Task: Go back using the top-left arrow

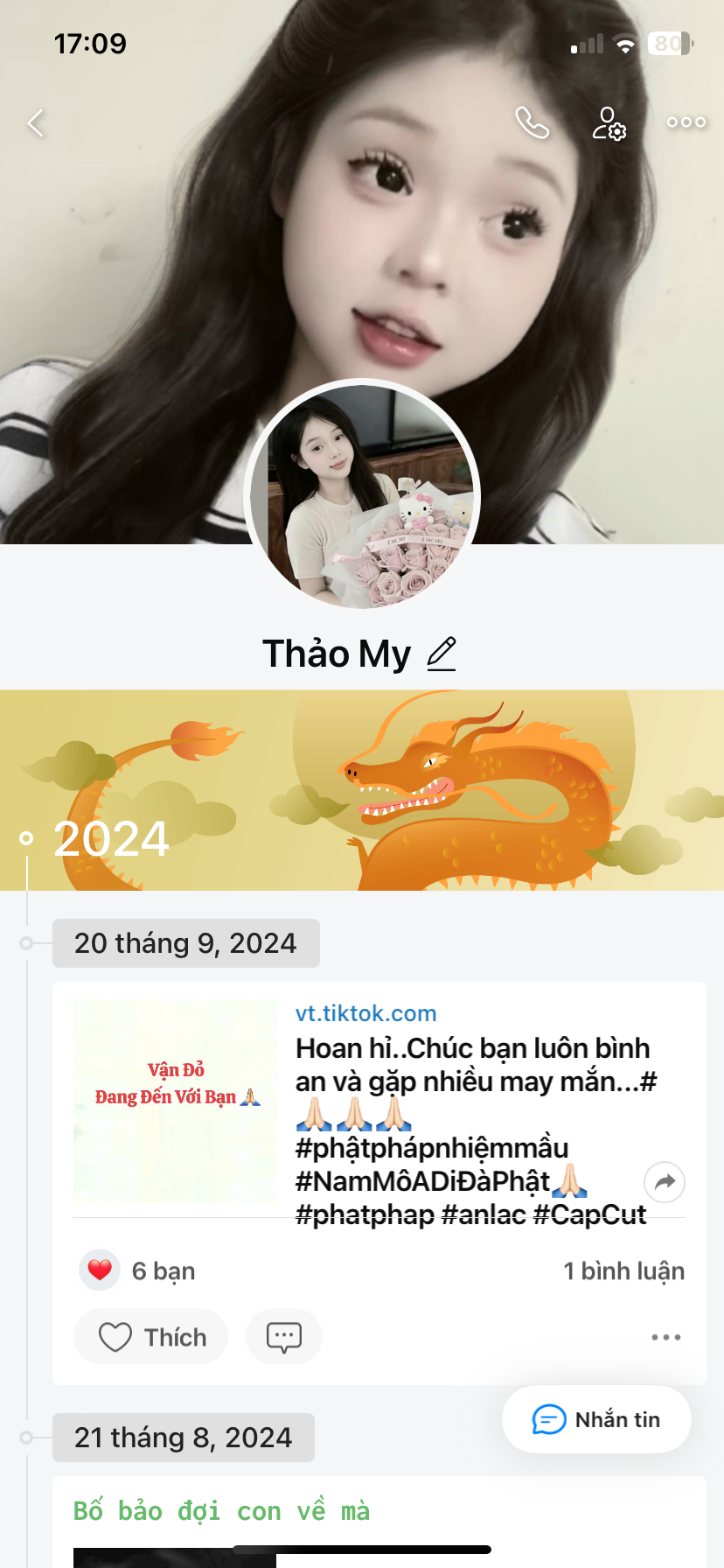Action: click(36, 123)
